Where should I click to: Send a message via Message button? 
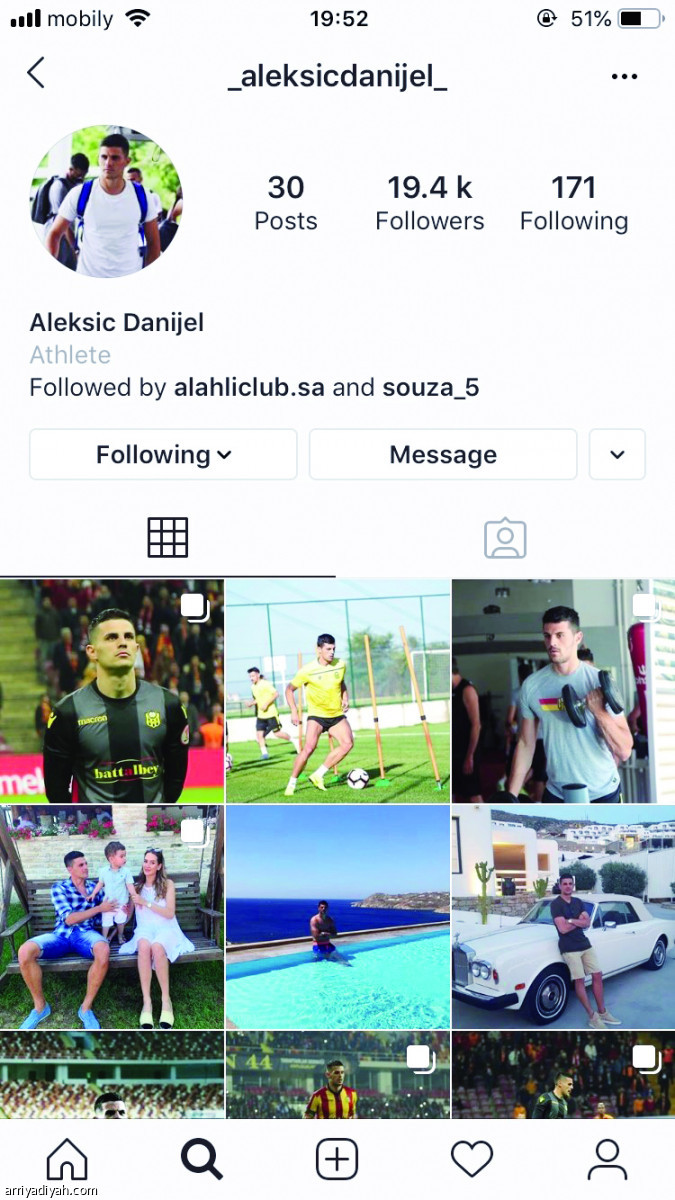442,455
